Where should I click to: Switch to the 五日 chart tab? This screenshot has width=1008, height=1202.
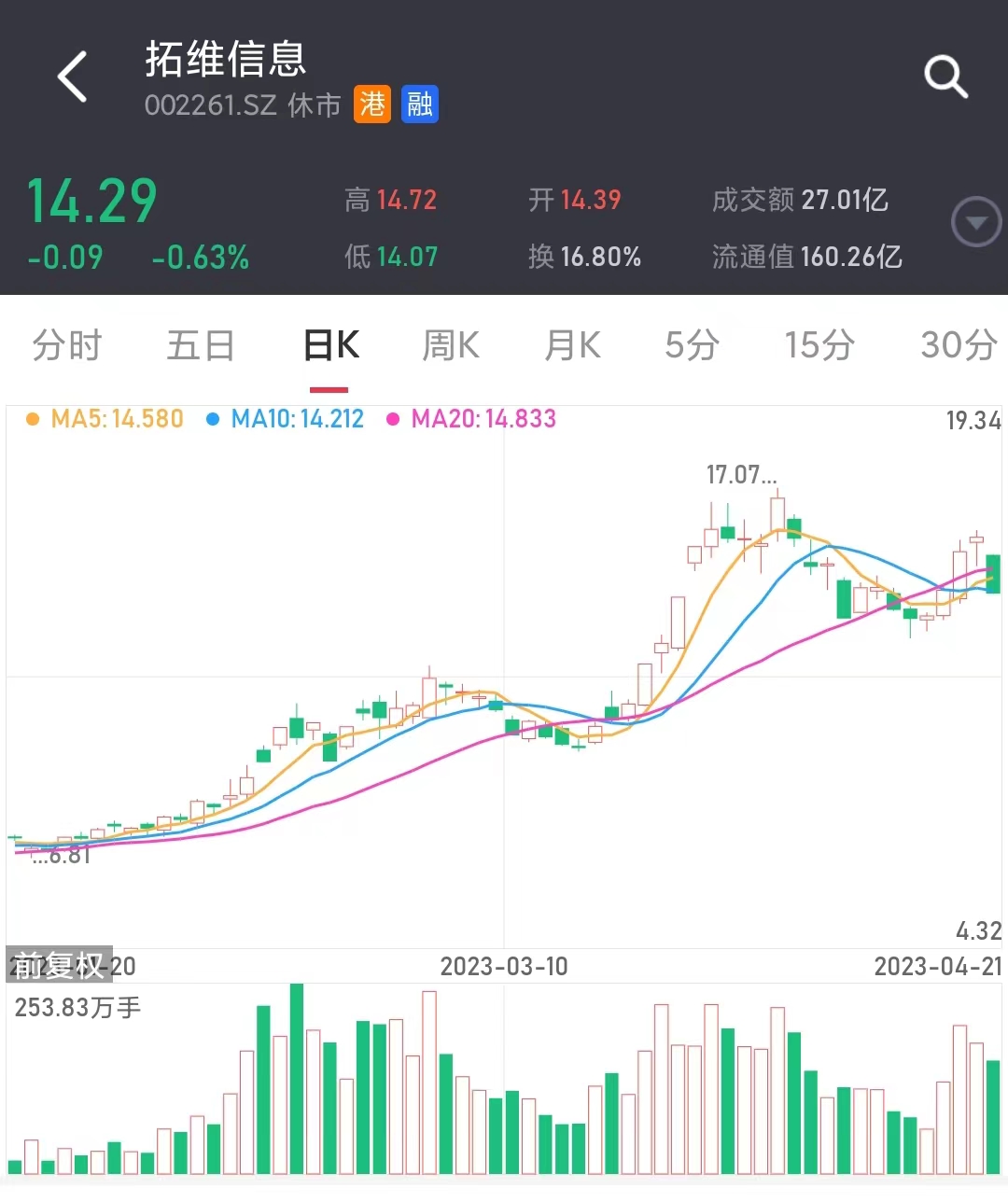[200, 346]
